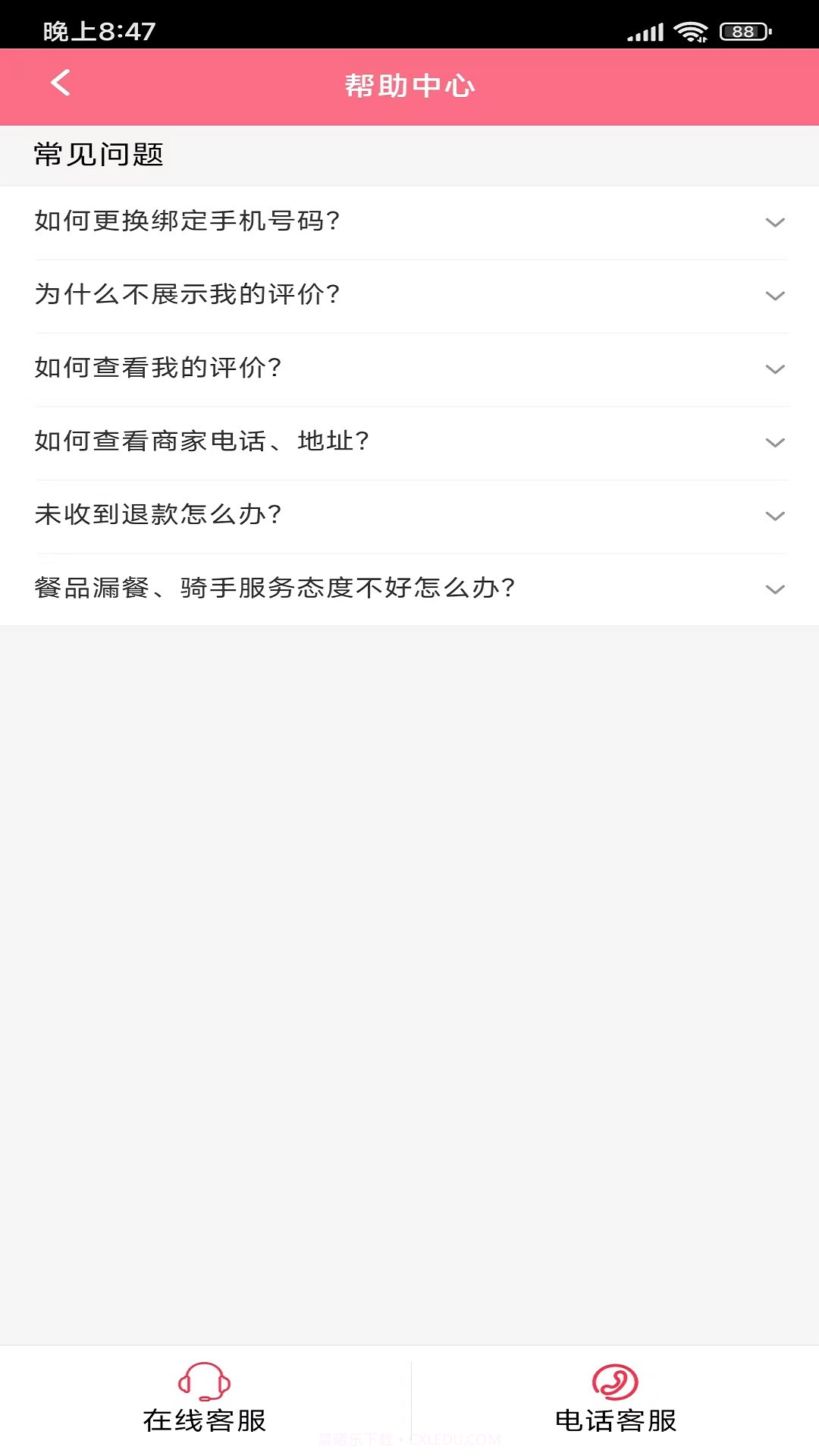Image resolution: width=819 pixels, height=1456 pixels.
Task: Expand 为什么不展示我的评价
Action: tap(409, 296)
